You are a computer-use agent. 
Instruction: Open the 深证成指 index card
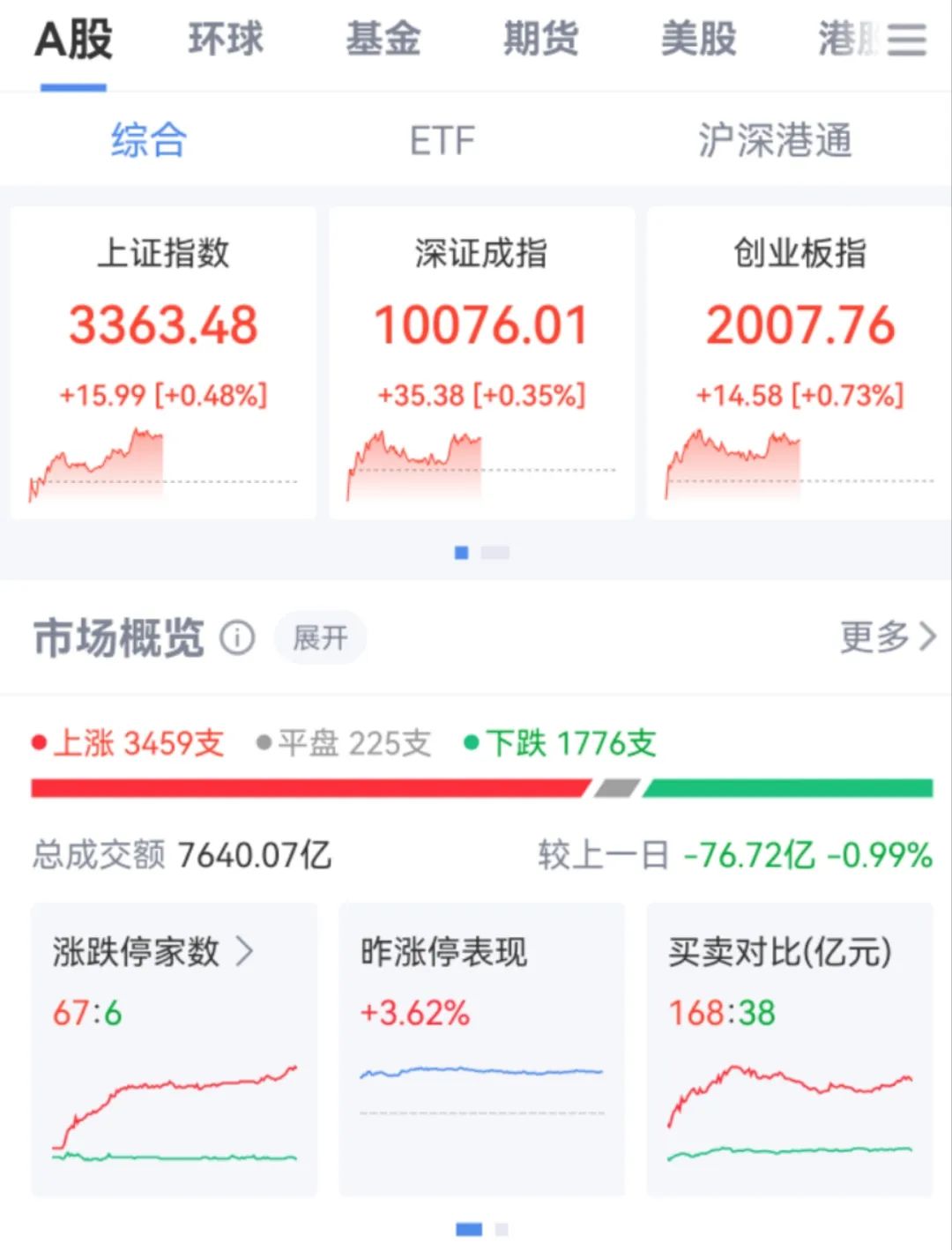point(481,363)
